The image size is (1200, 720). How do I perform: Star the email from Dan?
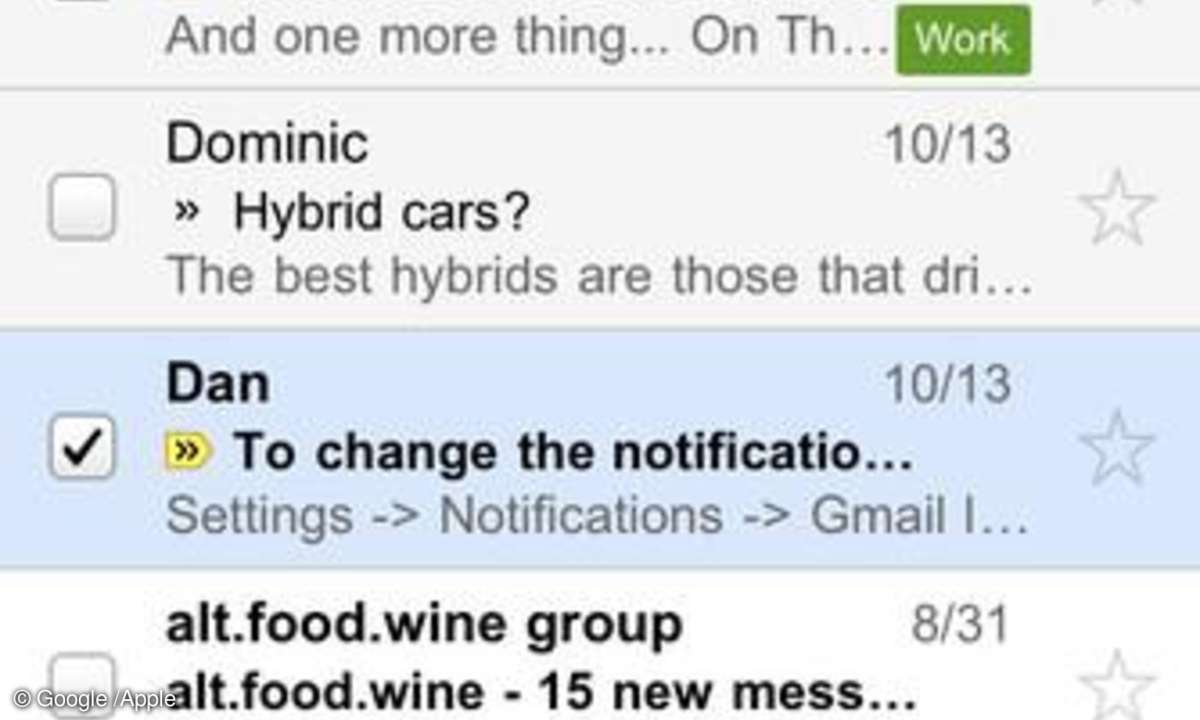(x=1117, y=449)
